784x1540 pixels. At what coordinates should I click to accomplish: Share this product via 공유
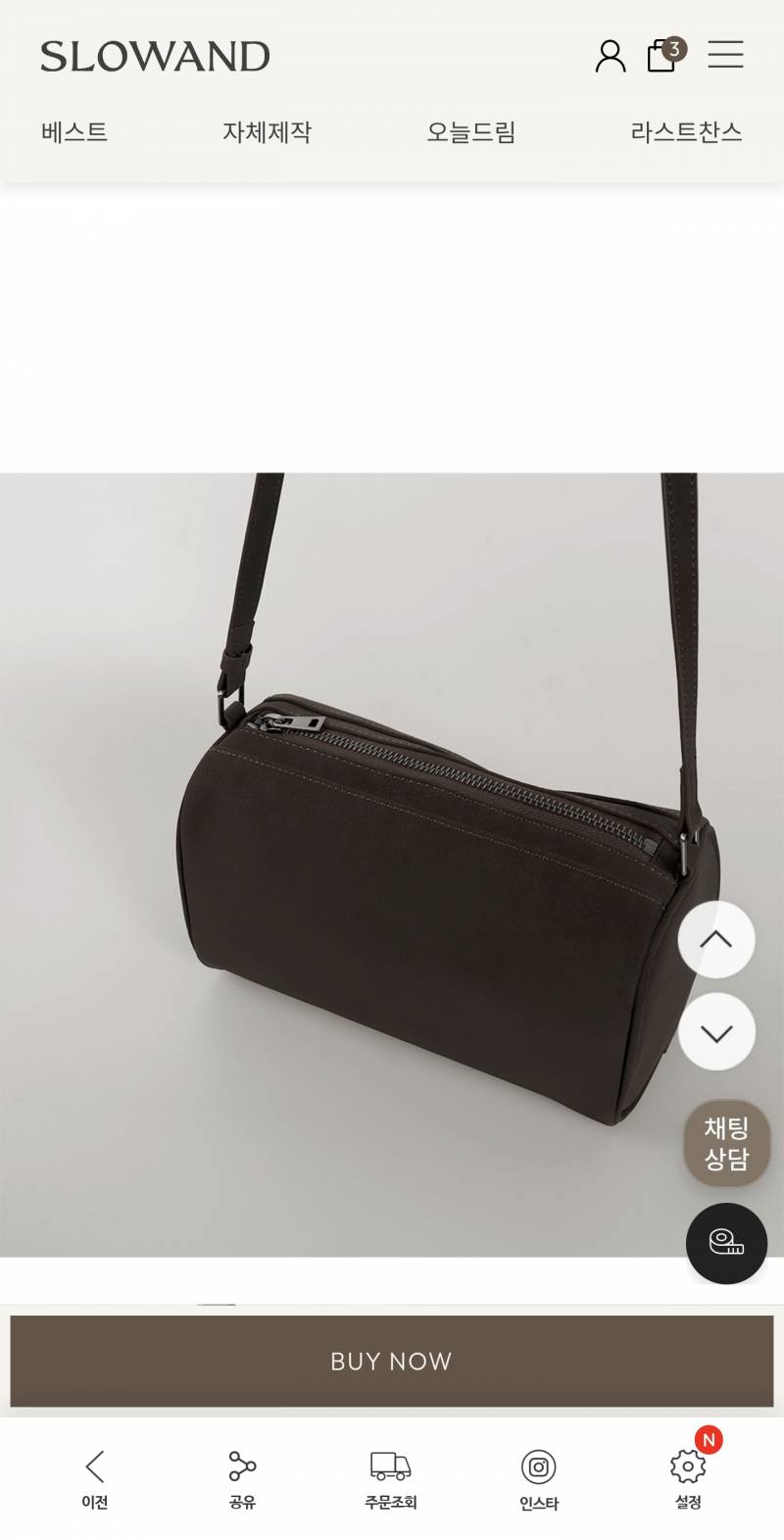(242, 1480)
